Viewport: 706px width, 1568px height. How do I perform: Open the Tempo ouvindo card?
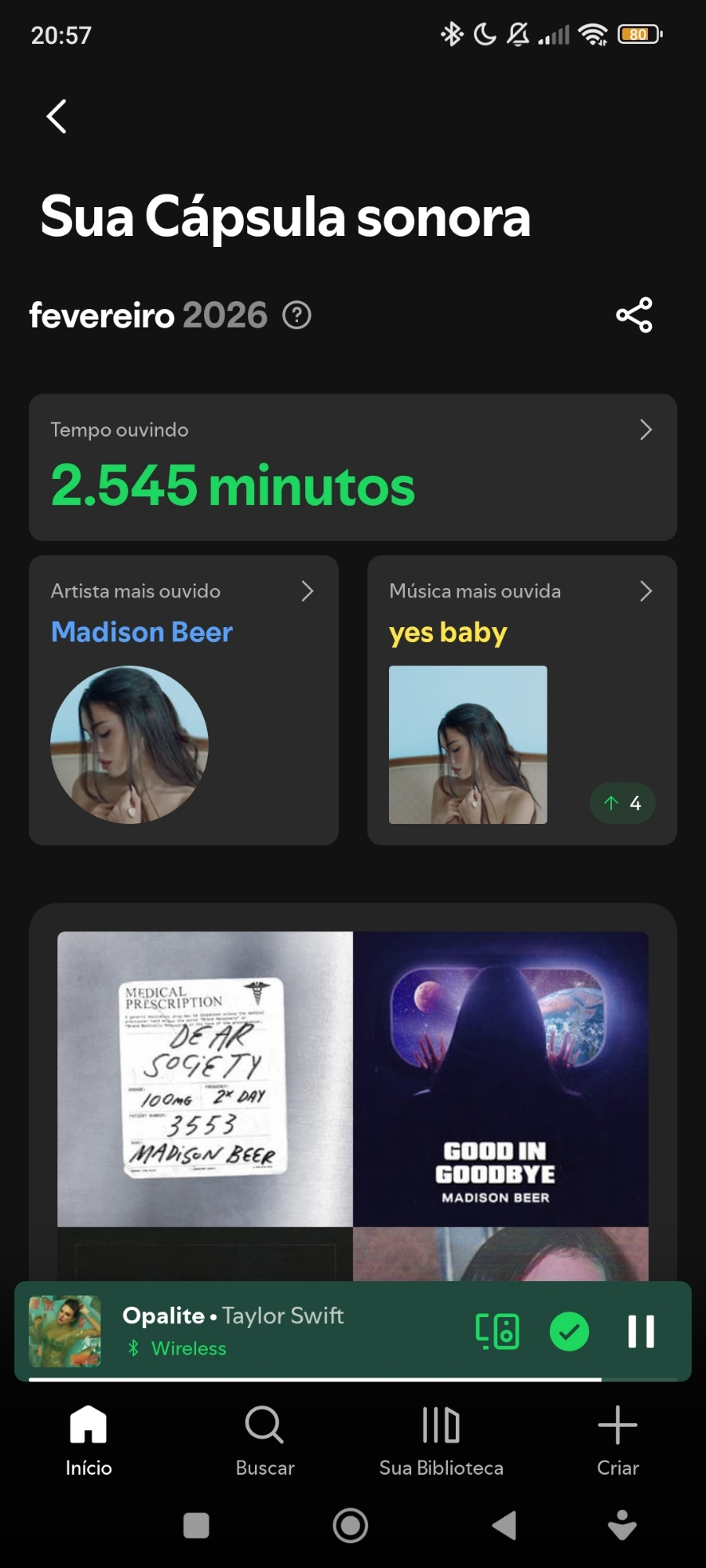click(x=352, y=467)
